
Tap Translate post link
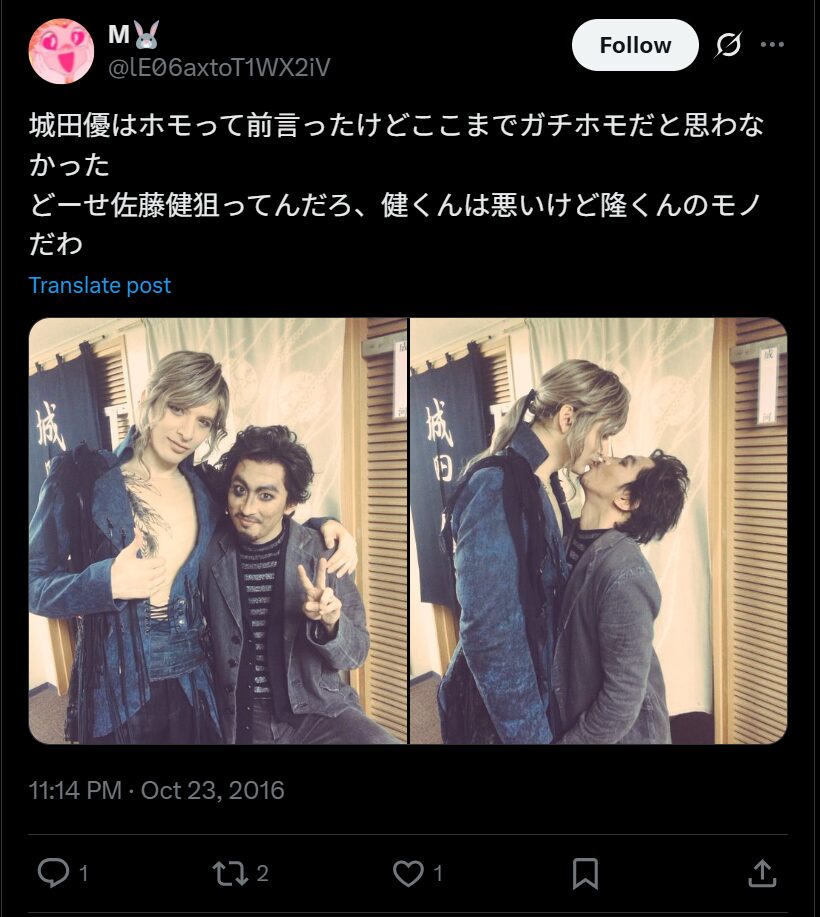point(100,285)
